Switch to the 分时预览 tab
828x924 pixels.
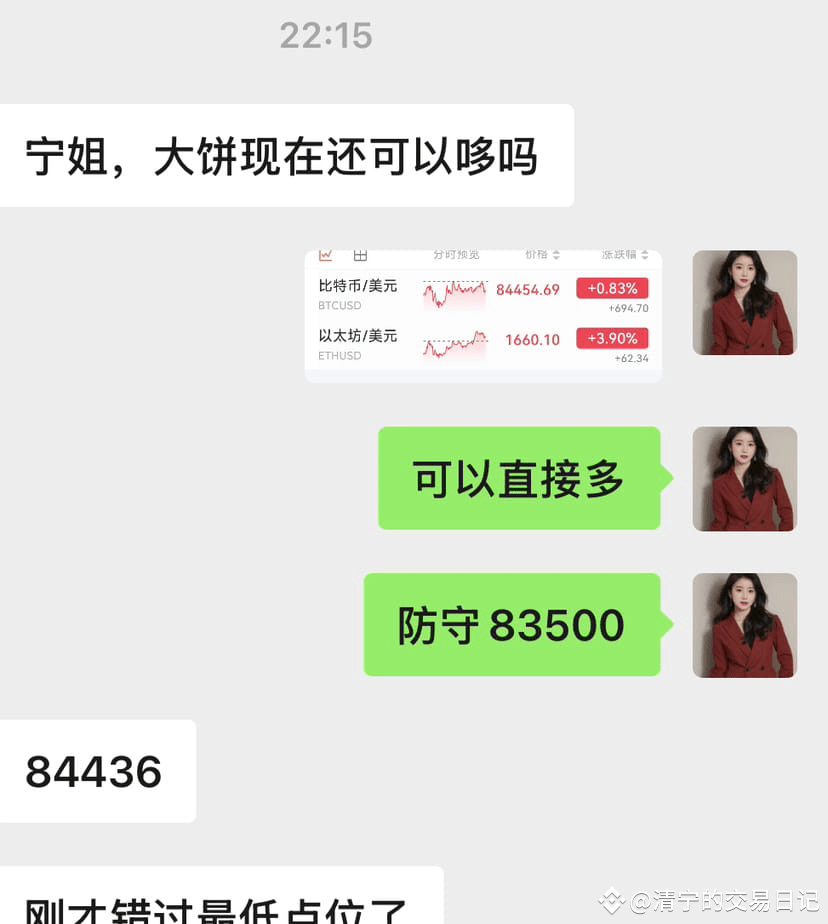pos(456,255)
